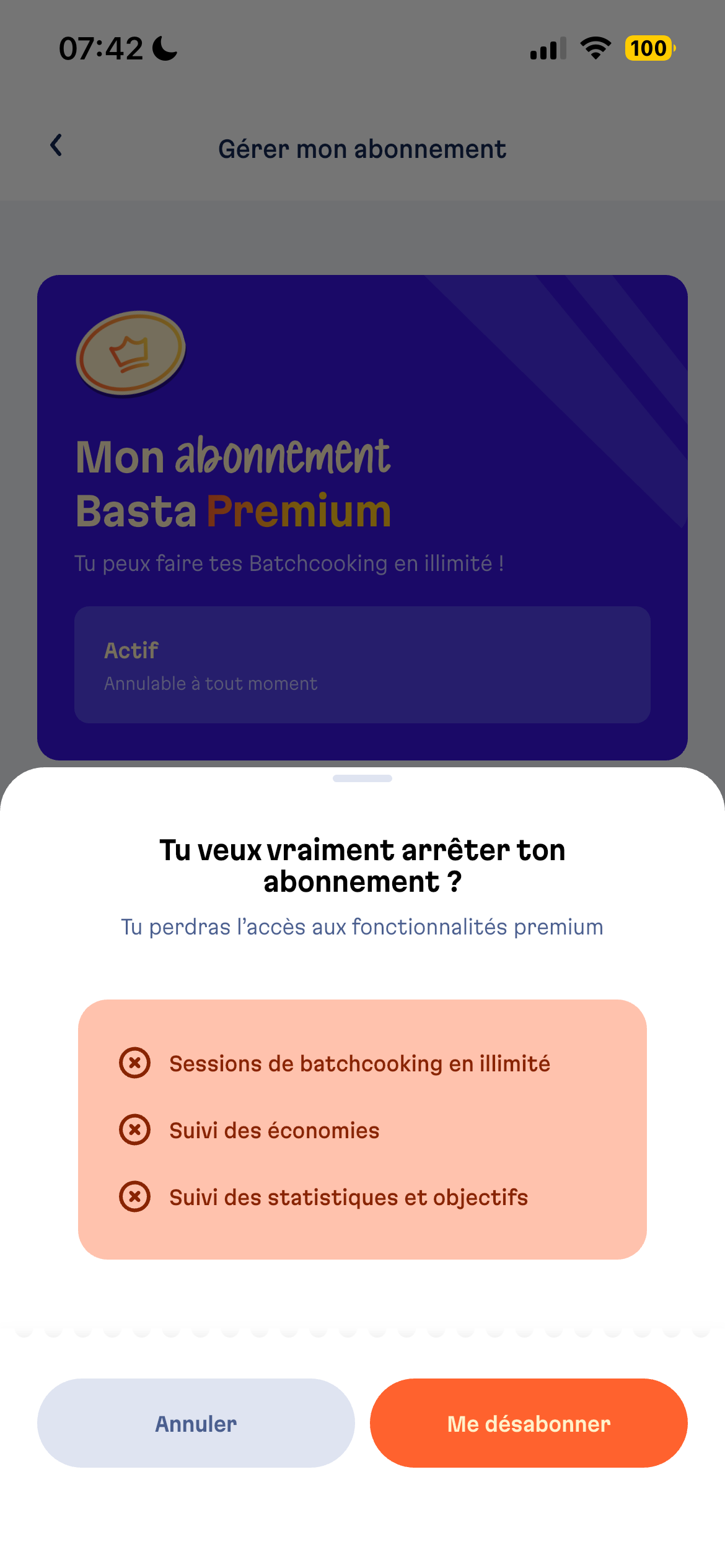
Task: Tap the bottom sheet drag handle
Action: pyautogui.click(x=362, y=778)
